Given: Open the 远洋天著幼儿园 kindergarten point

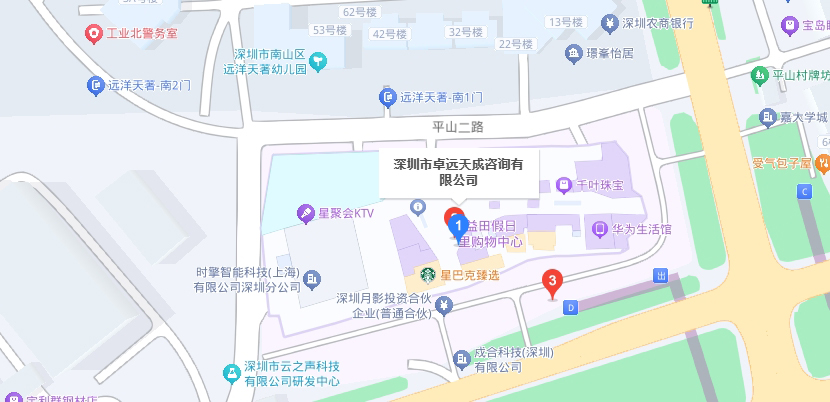Looking at the screenshot, I should click(x=319, y=63).
